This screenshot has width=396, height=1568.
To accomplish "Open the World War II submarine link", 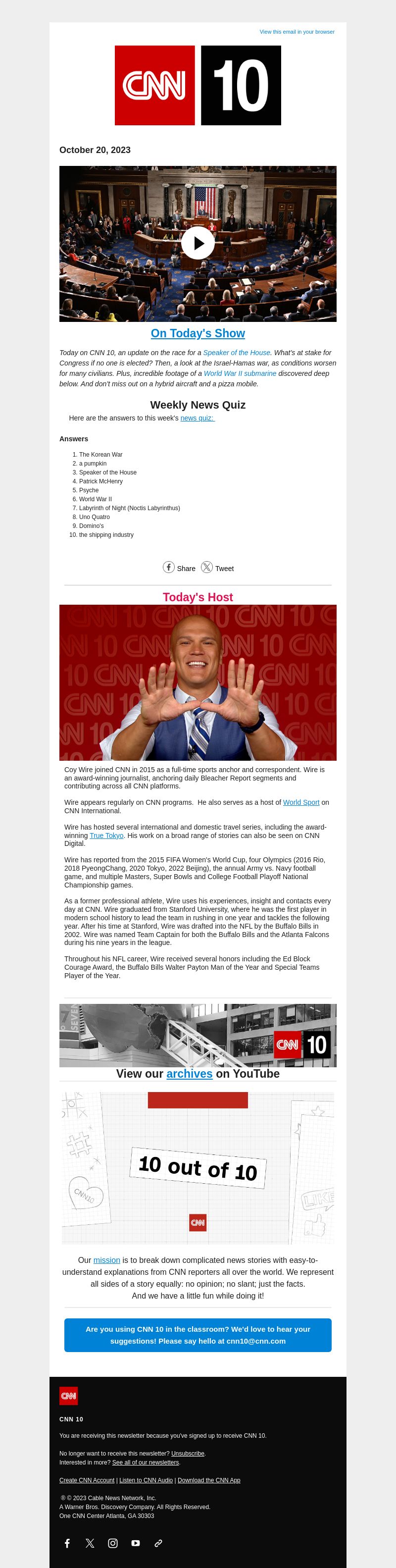I will 240,373.
